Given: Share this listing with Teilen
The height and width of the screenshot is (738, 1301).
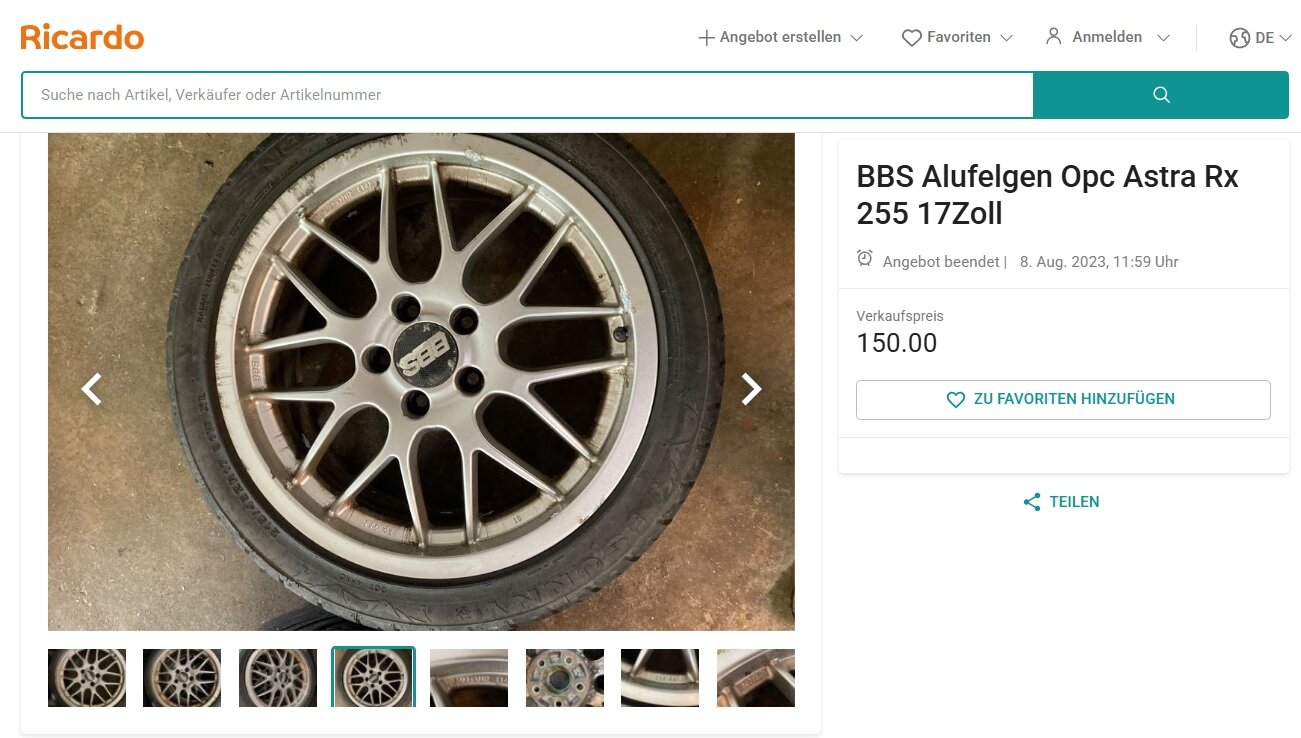Looking at the screenshot, I should [1062, 502].
